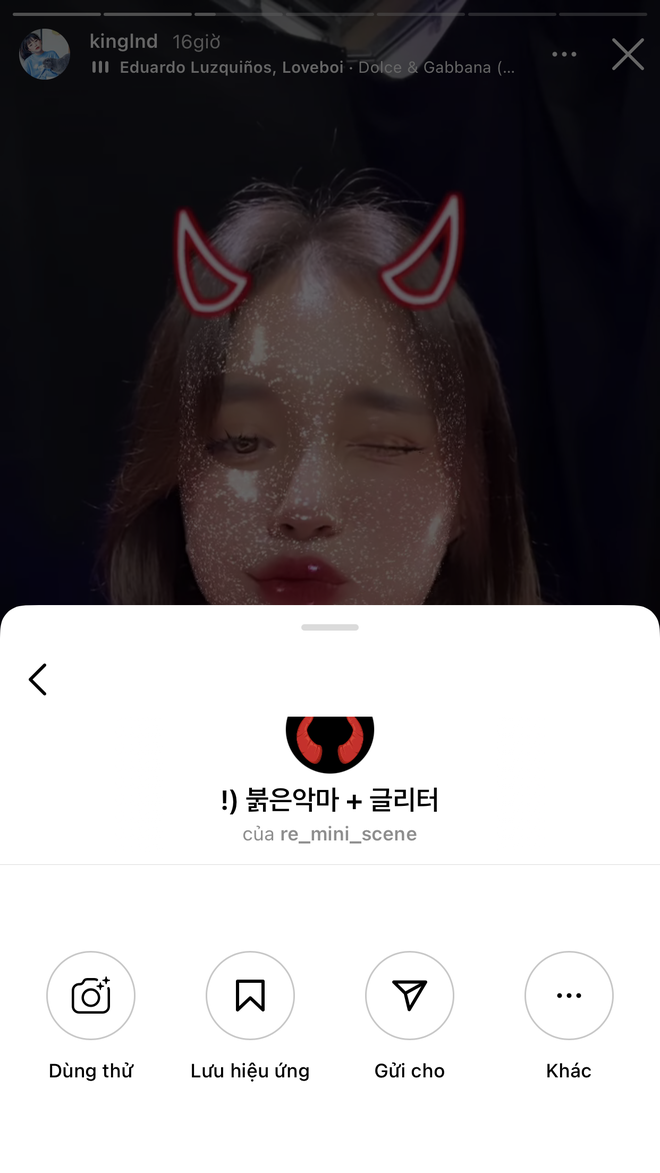Screen dimensions: 660x1173
Task: Tap the kinglnd username
Action: click(123, 41)
